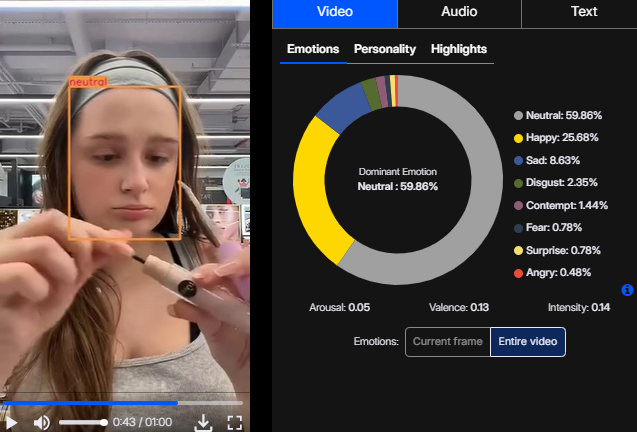Download the video
This screenshot has height=432, width=637.
[x=203, y=422]
